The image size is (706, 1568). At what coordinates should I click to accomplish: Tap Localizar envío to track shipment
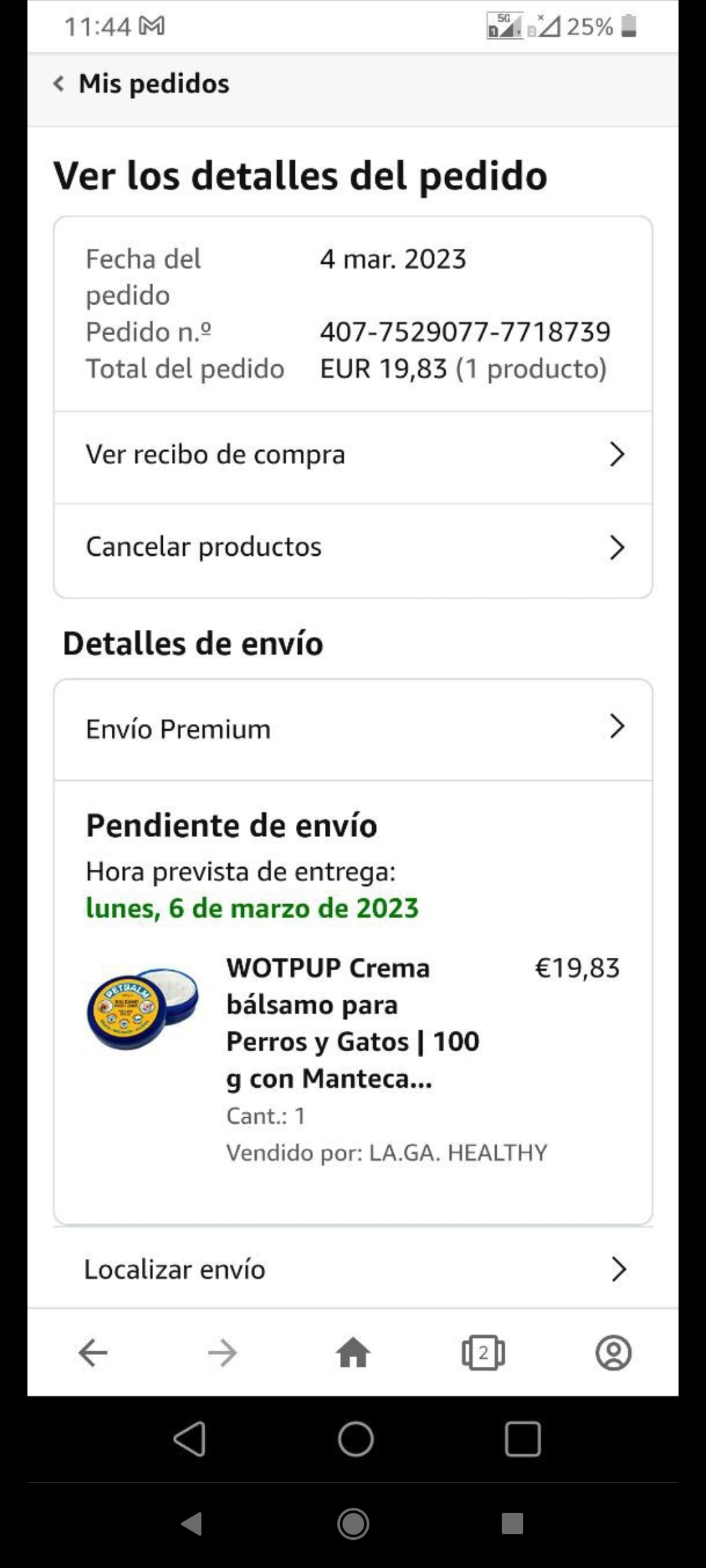[x=353, y=1269]
